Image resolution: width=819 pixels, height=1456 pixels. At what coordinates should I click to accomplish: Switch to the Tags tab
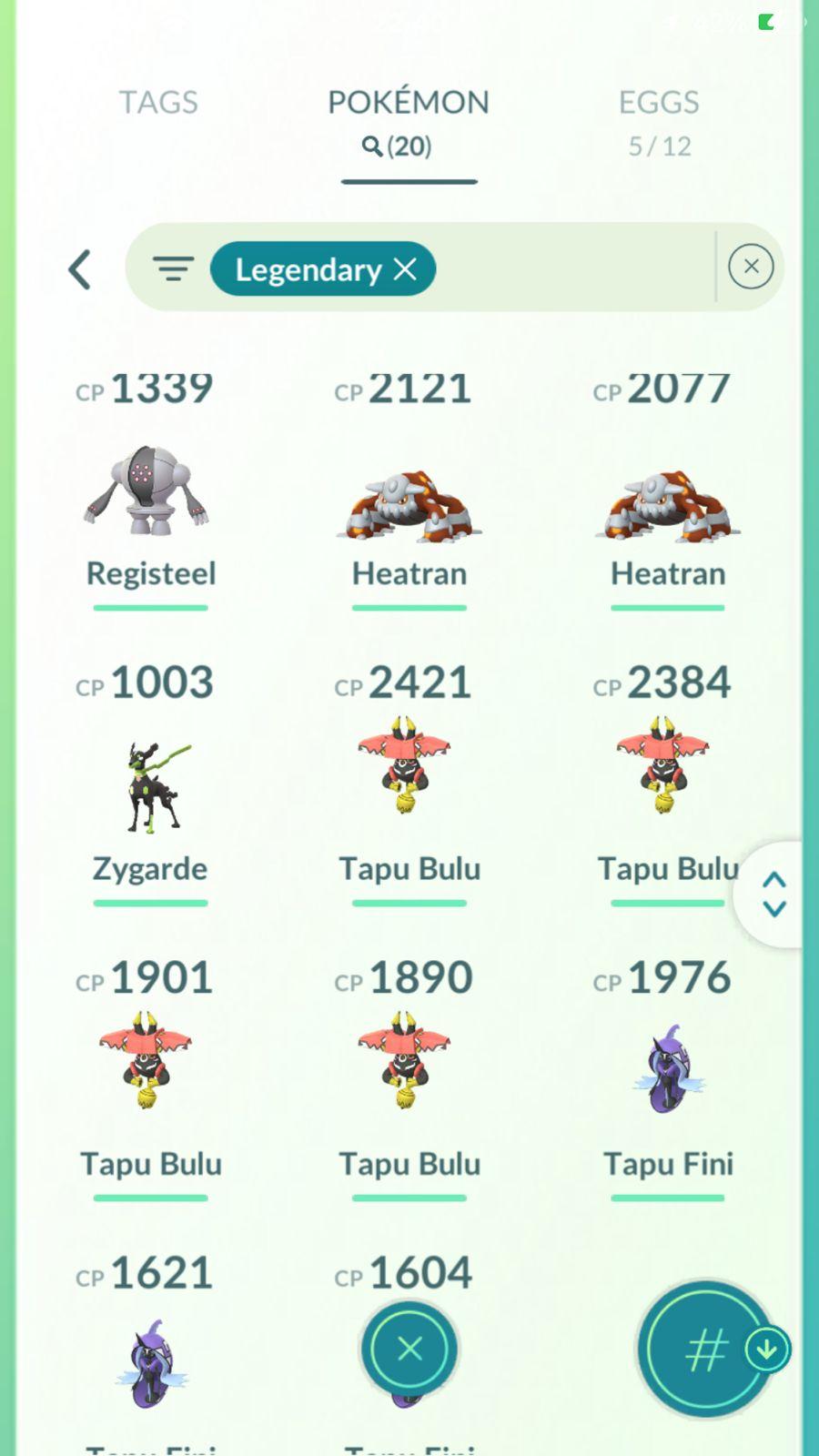pos(158,103)
